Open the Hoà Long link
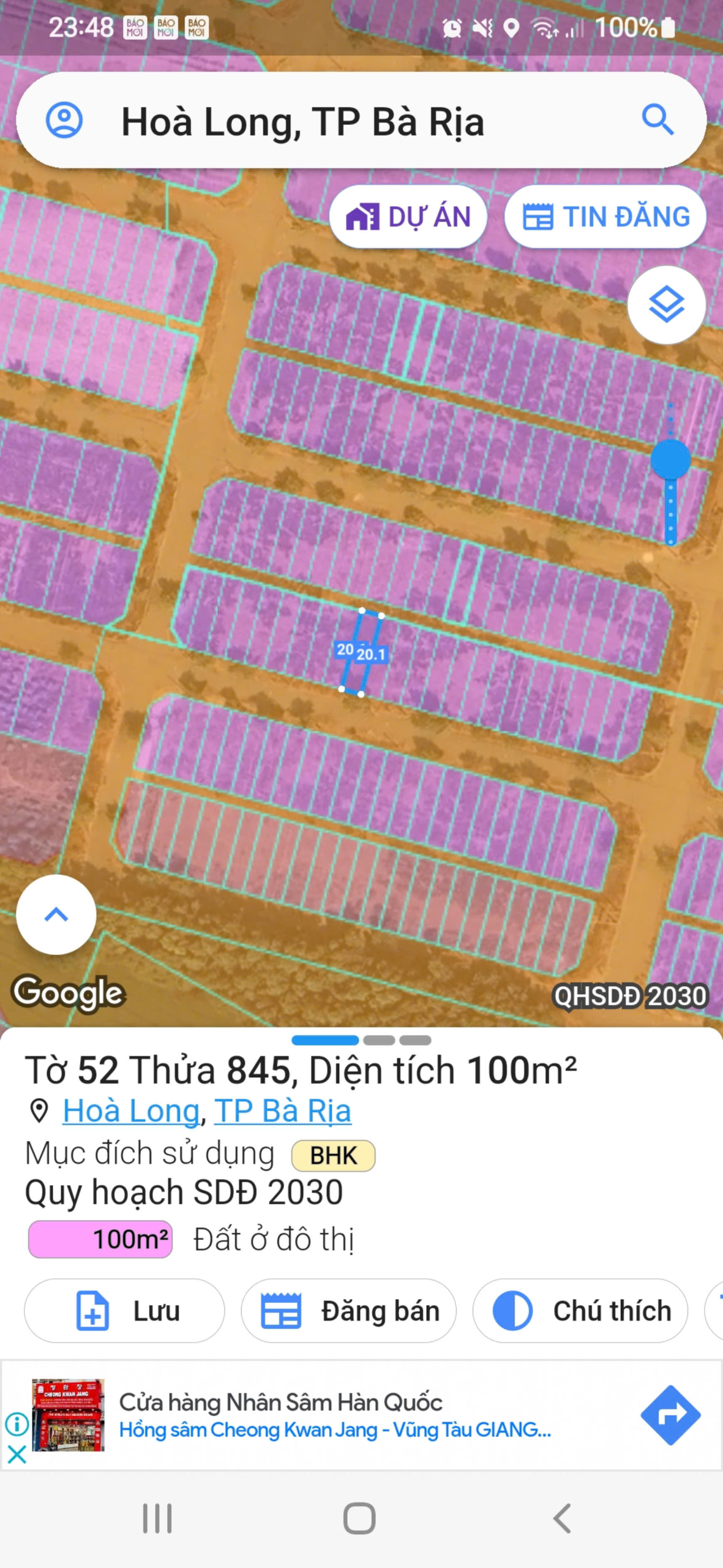Viewport: 723px width, 1568px height. click(x=131, y=1111)
